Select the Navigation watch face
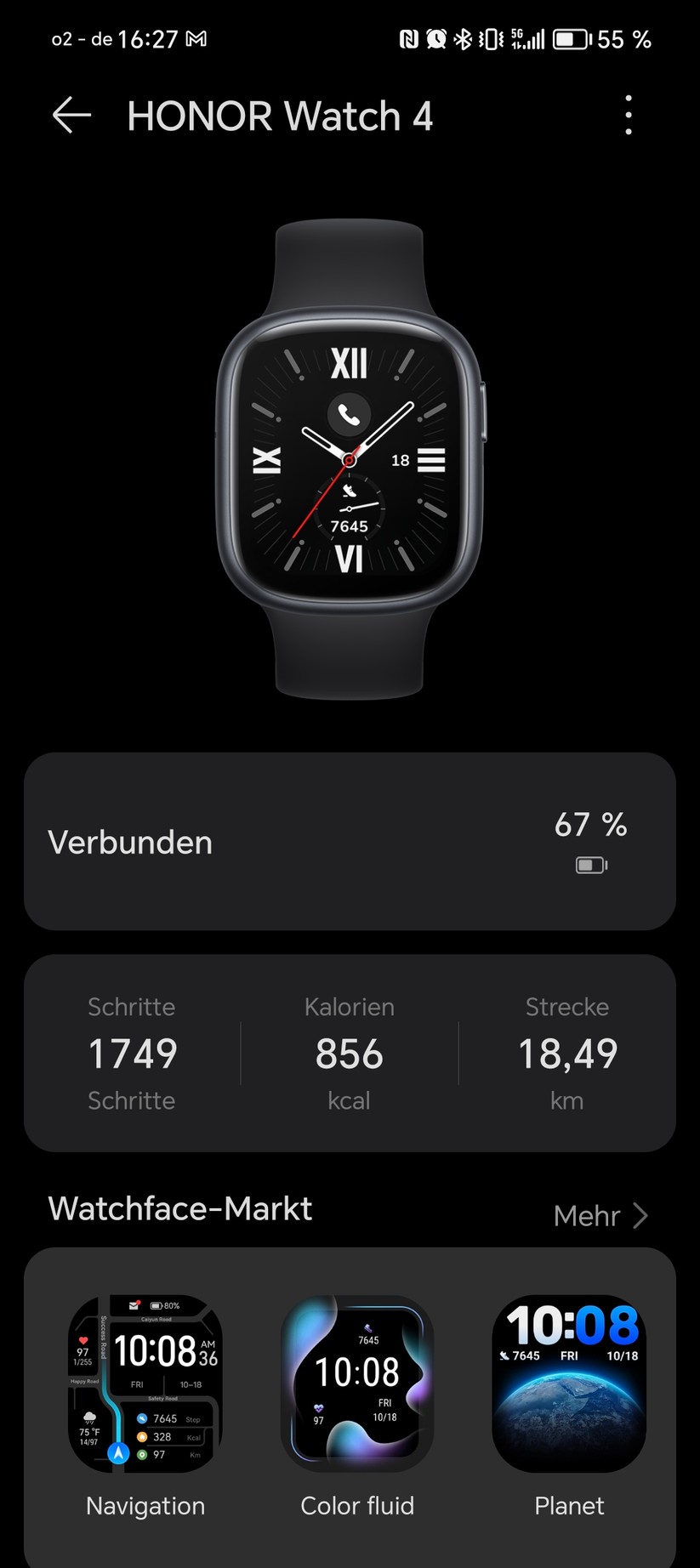The width and height of the screenshot is (700, 1568). click(x=145, y=1383)
